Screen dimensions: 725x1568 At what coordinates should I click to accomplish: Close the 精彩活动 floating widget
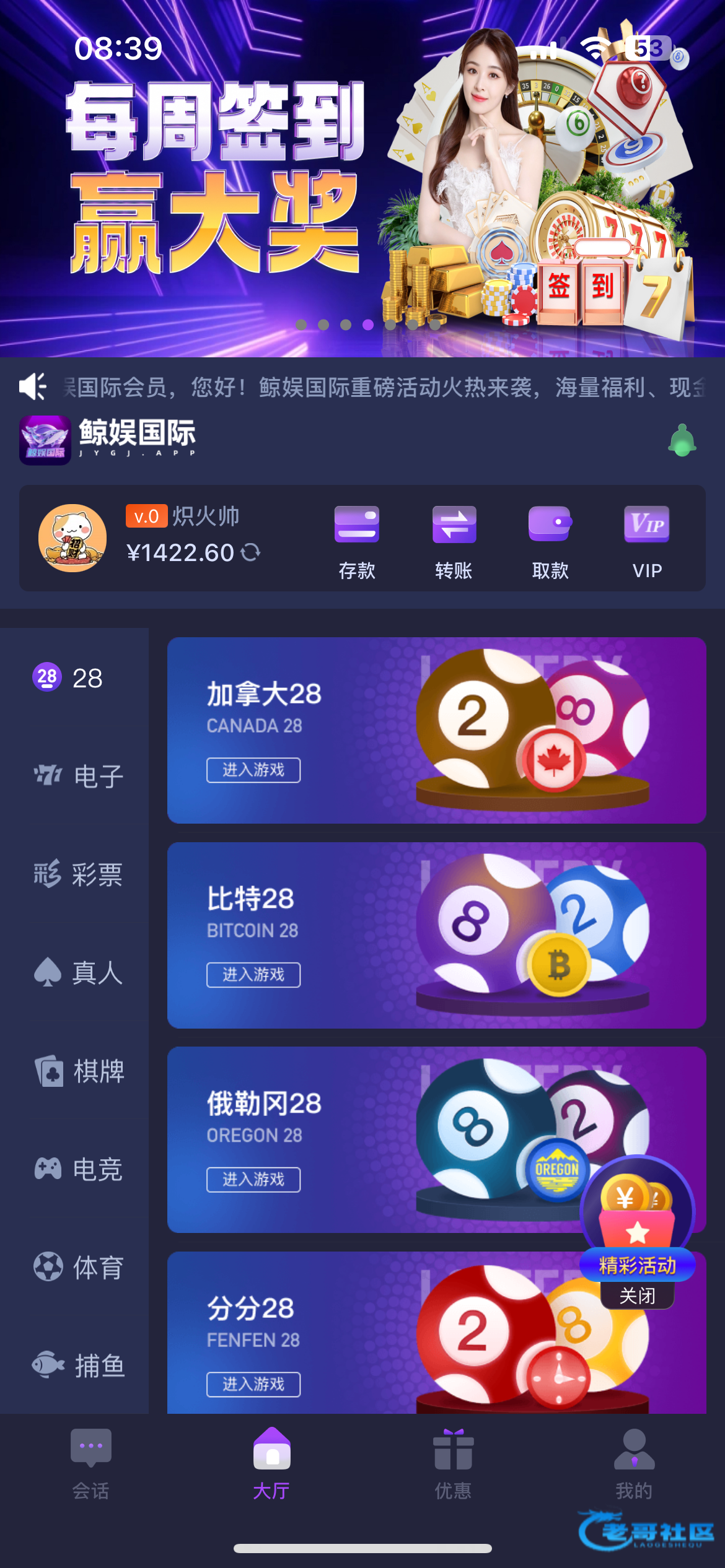pyautogui.click(x=637, y=1296)
